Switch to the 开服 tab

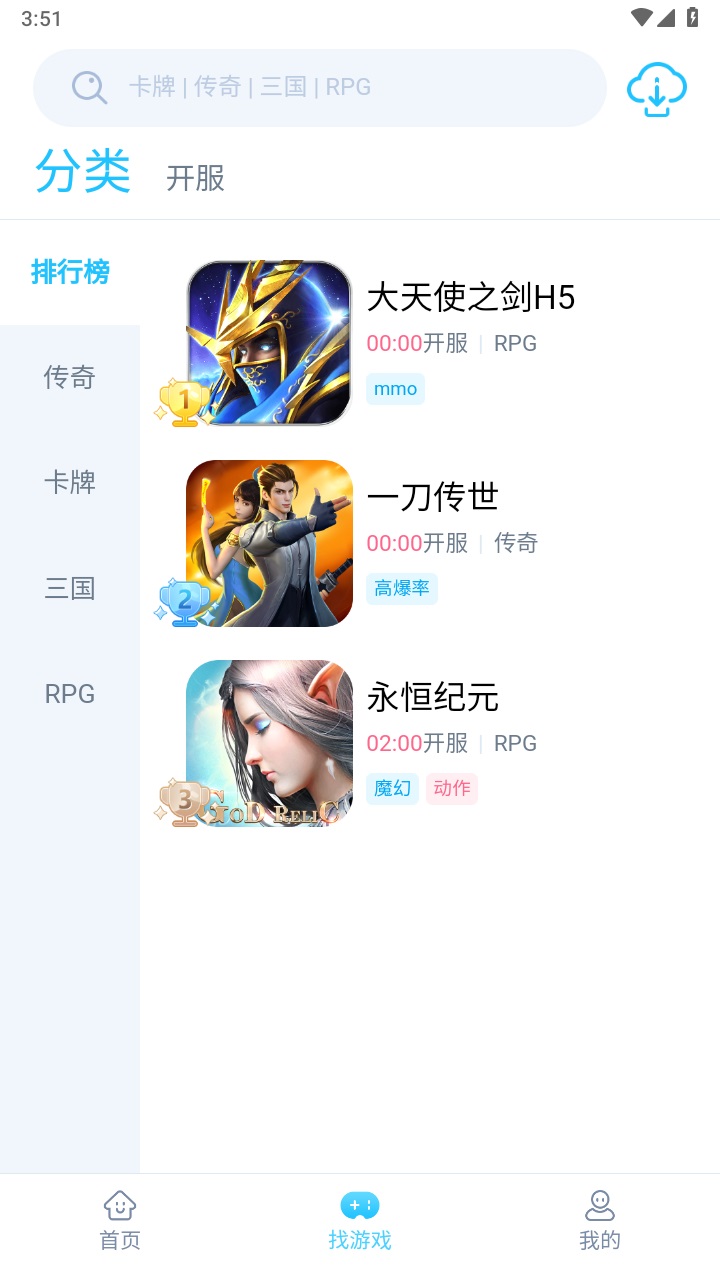(x=196, y=178)
